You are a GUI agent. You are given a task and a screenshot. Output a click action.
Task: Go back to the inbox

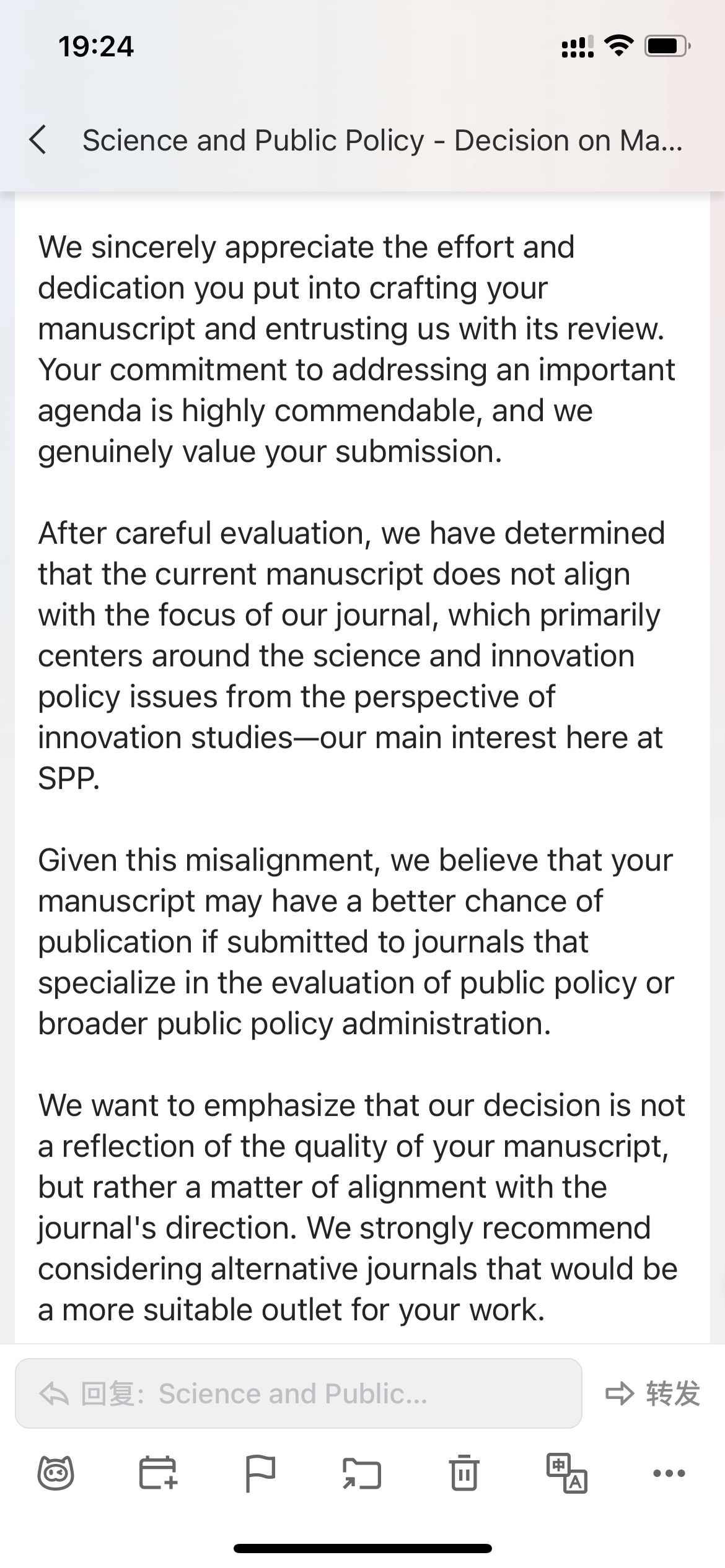pos(38,139)
